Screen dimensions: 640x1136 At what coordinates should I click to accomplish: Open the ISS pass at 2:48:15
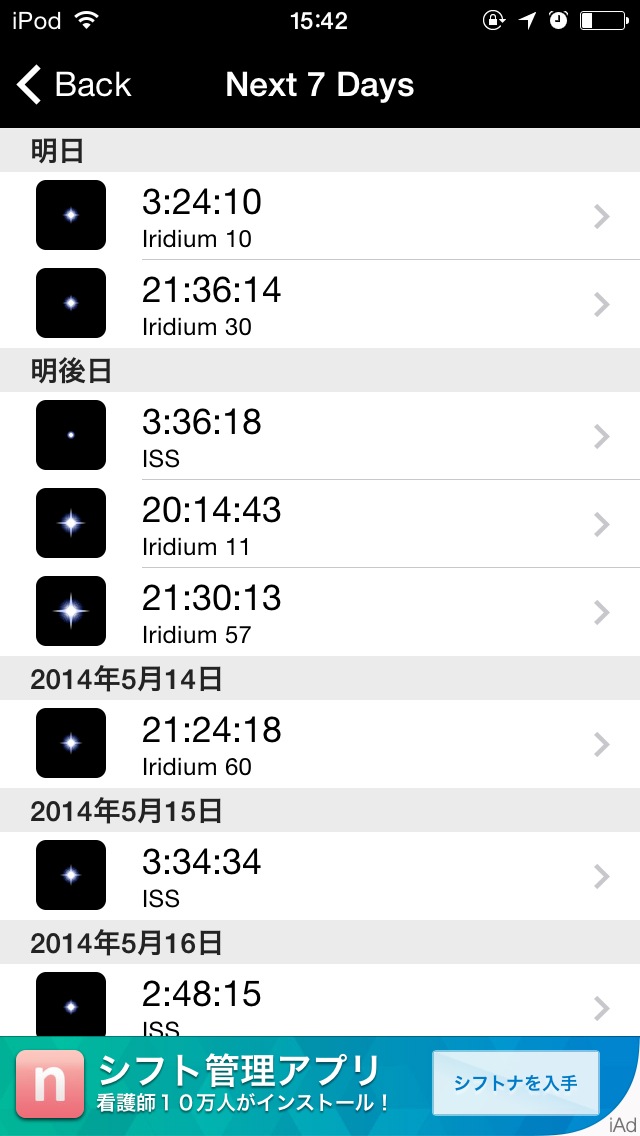pos(320,1003)
